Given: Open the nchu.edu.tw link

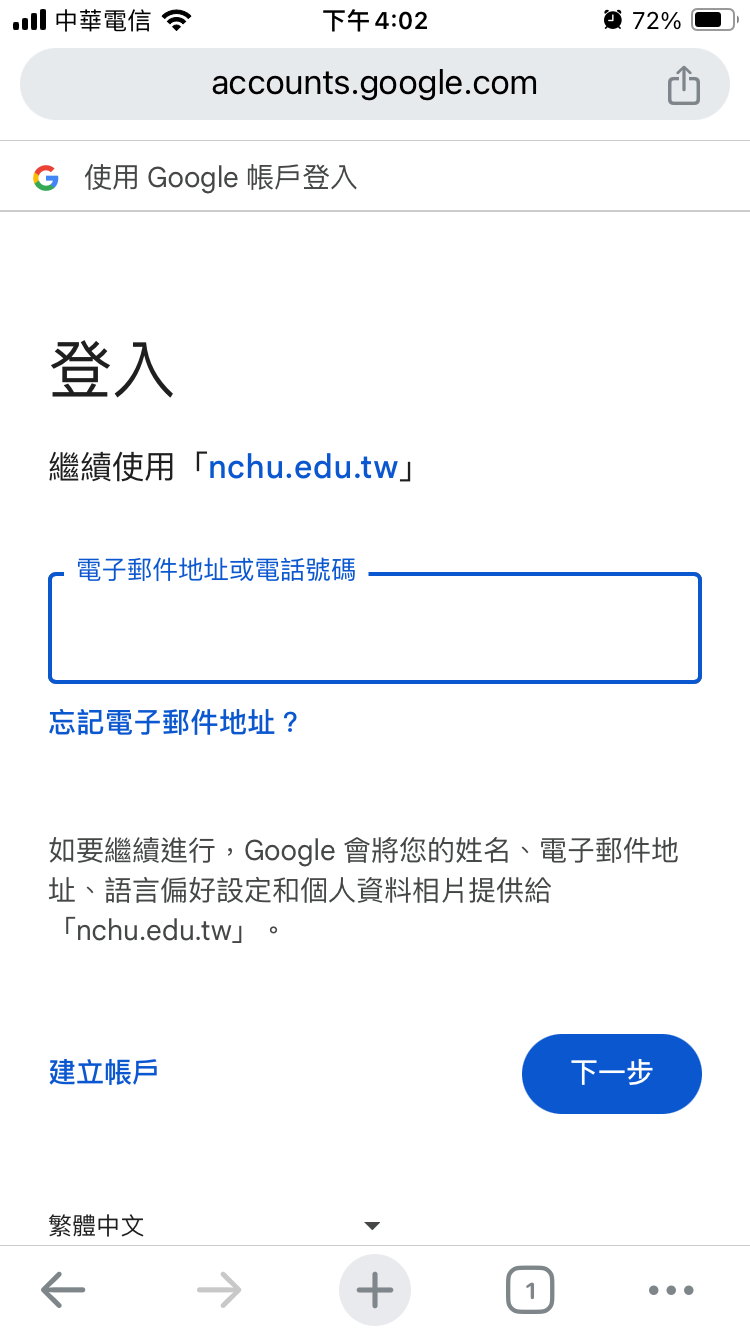Looking at the screenshot, I should pyautogui.click(x=303, y=467).
